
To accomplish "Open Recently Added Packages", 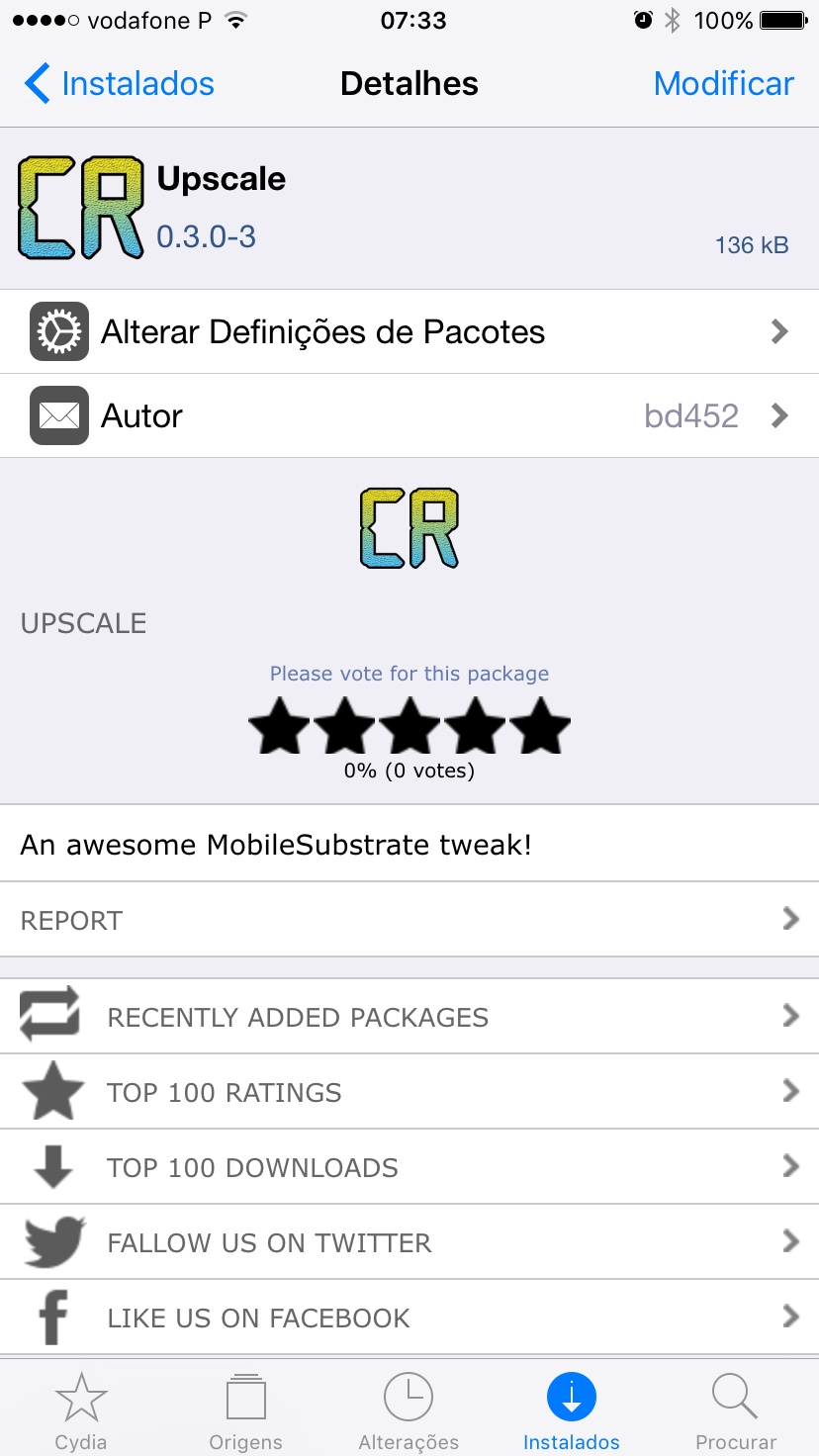I will [409, 1017].
